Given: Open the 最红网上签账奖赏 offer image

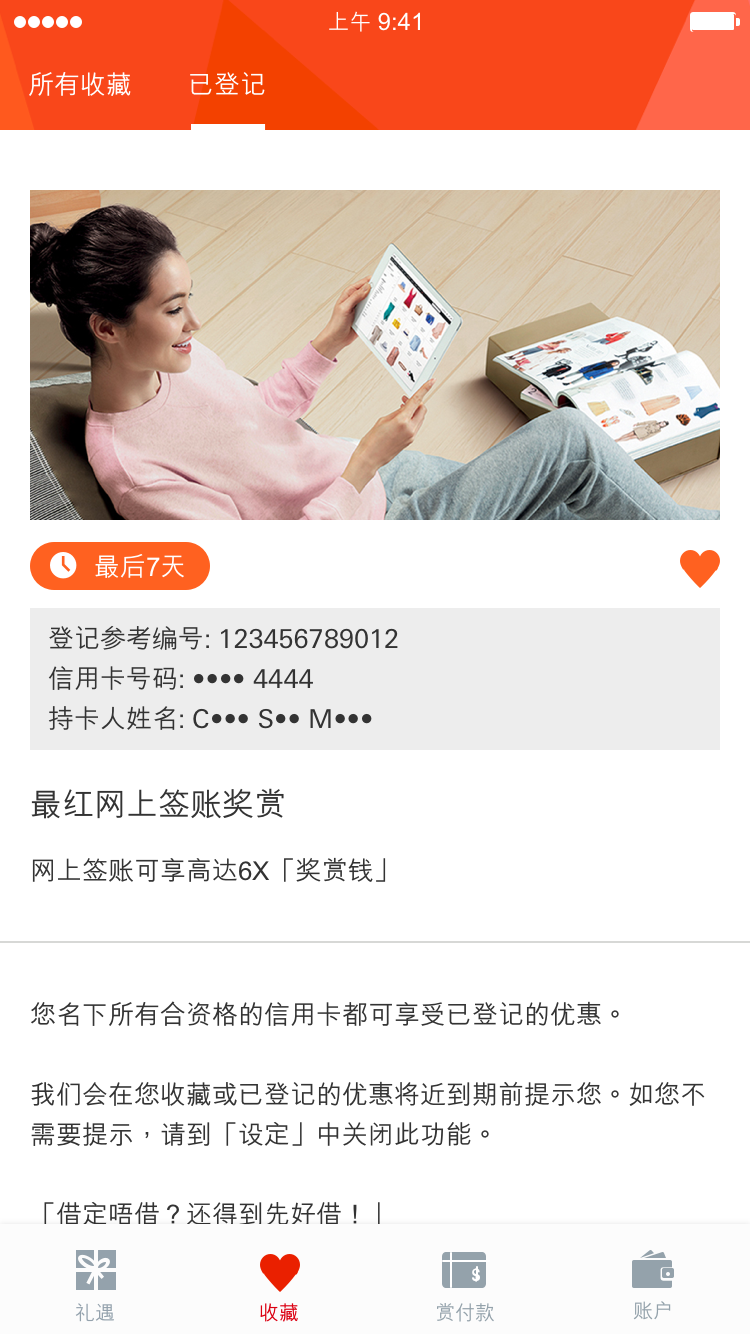Looking at the screenshot, I should pos(375,355).
